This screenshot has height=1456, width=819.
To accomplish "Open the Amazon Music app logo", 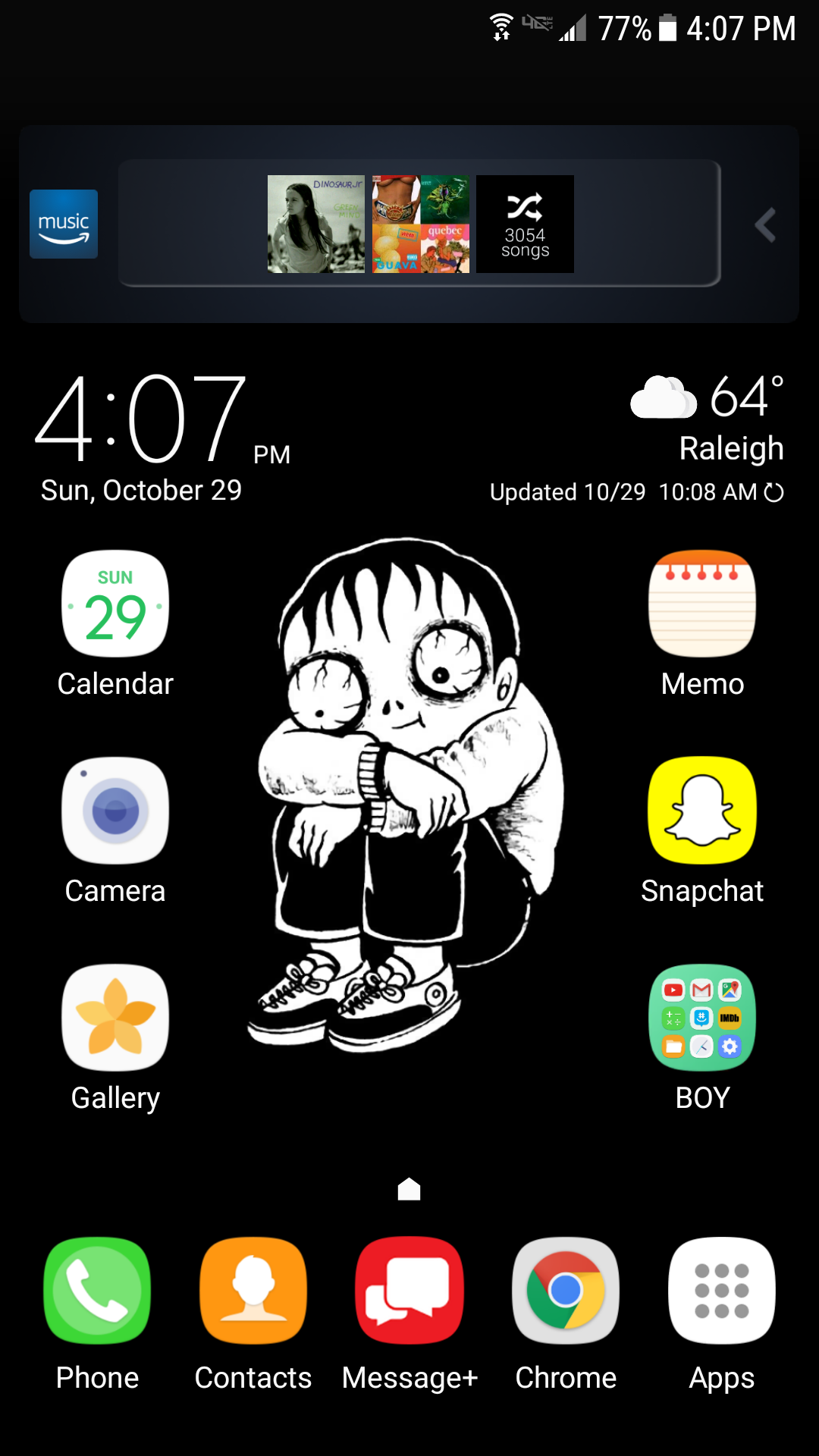I will click(x=64, y=224).
